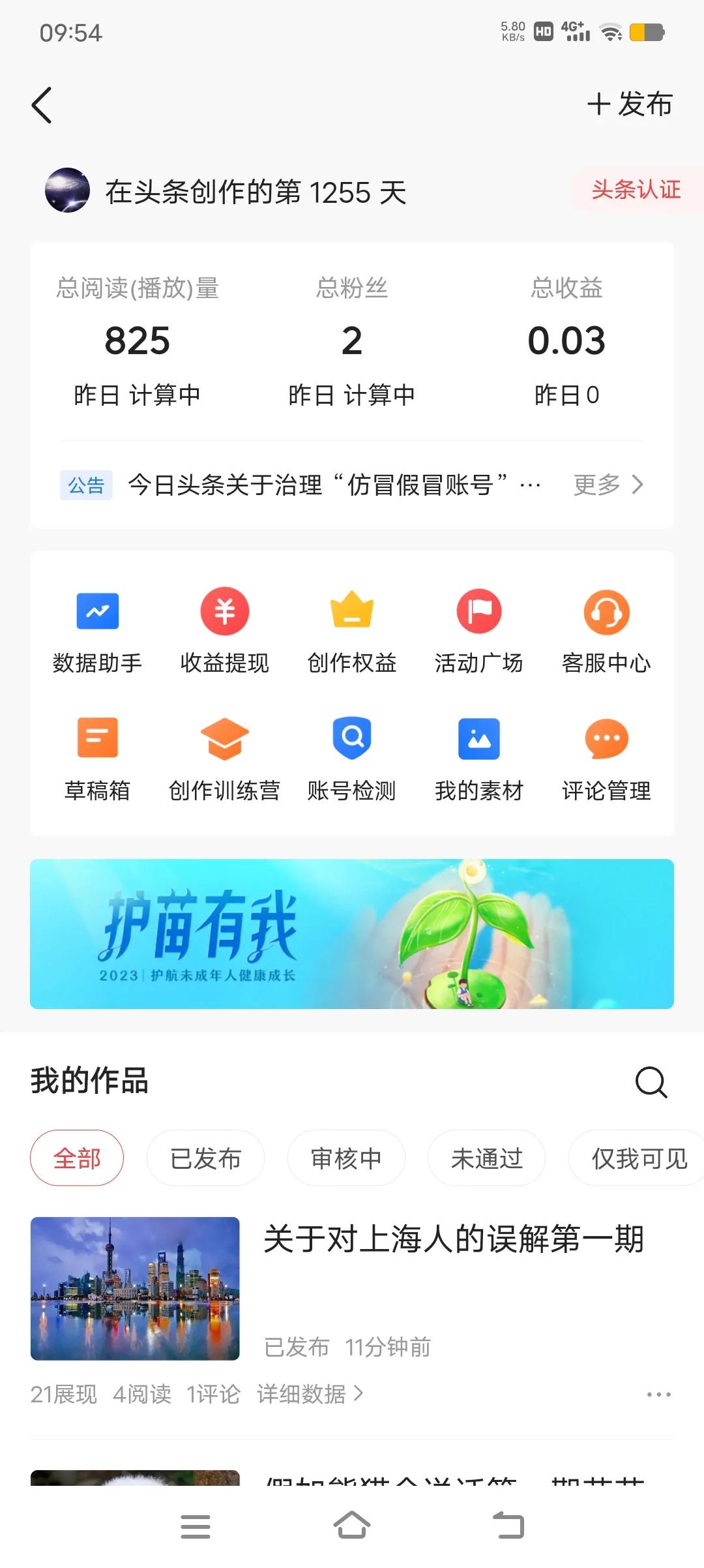Image resolution: width=704 pixels, height=1568 pixels.
Task: Open the 草稿箱 drafts box
Action: point(96,757)
